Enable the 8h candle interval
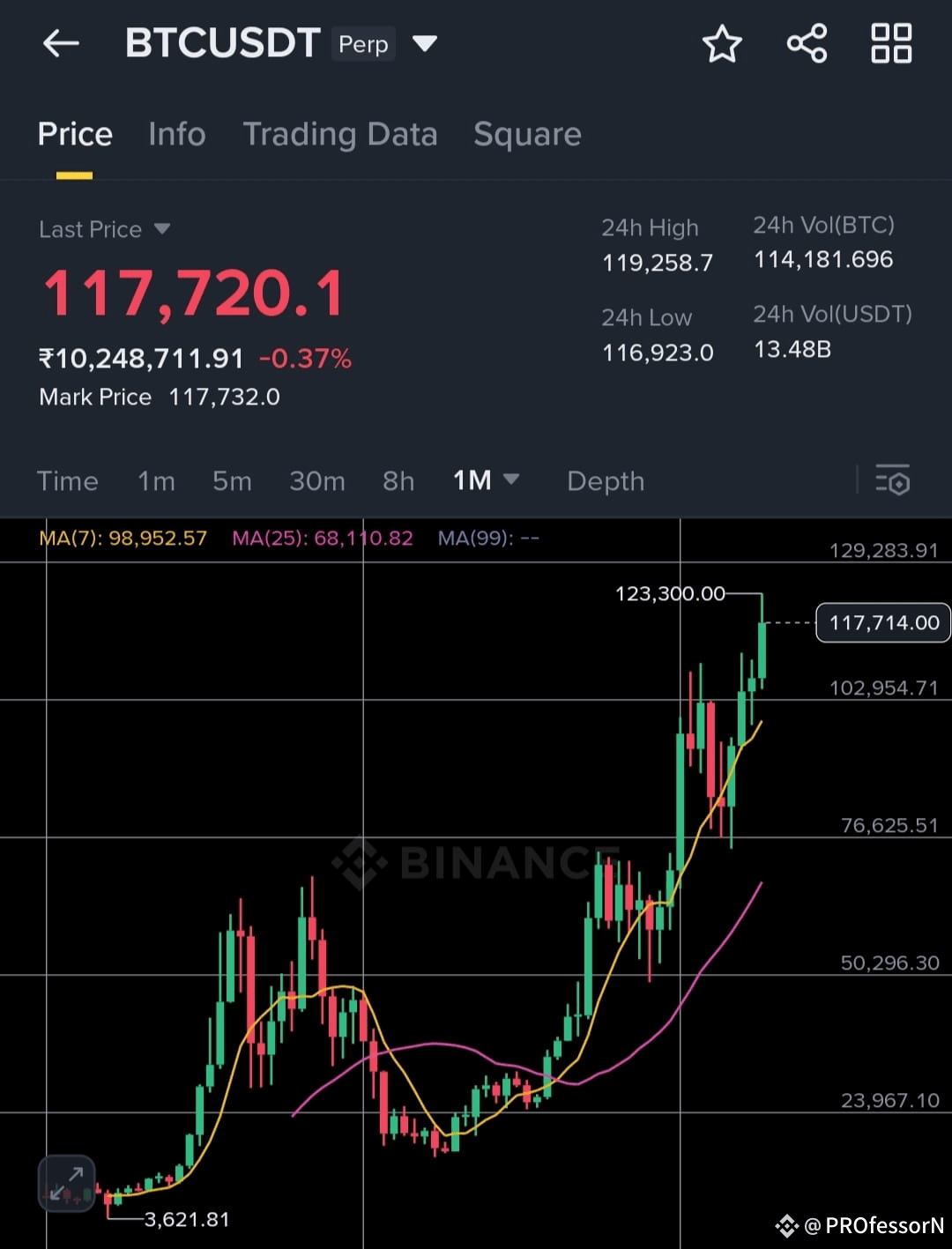 click(397, 481)
